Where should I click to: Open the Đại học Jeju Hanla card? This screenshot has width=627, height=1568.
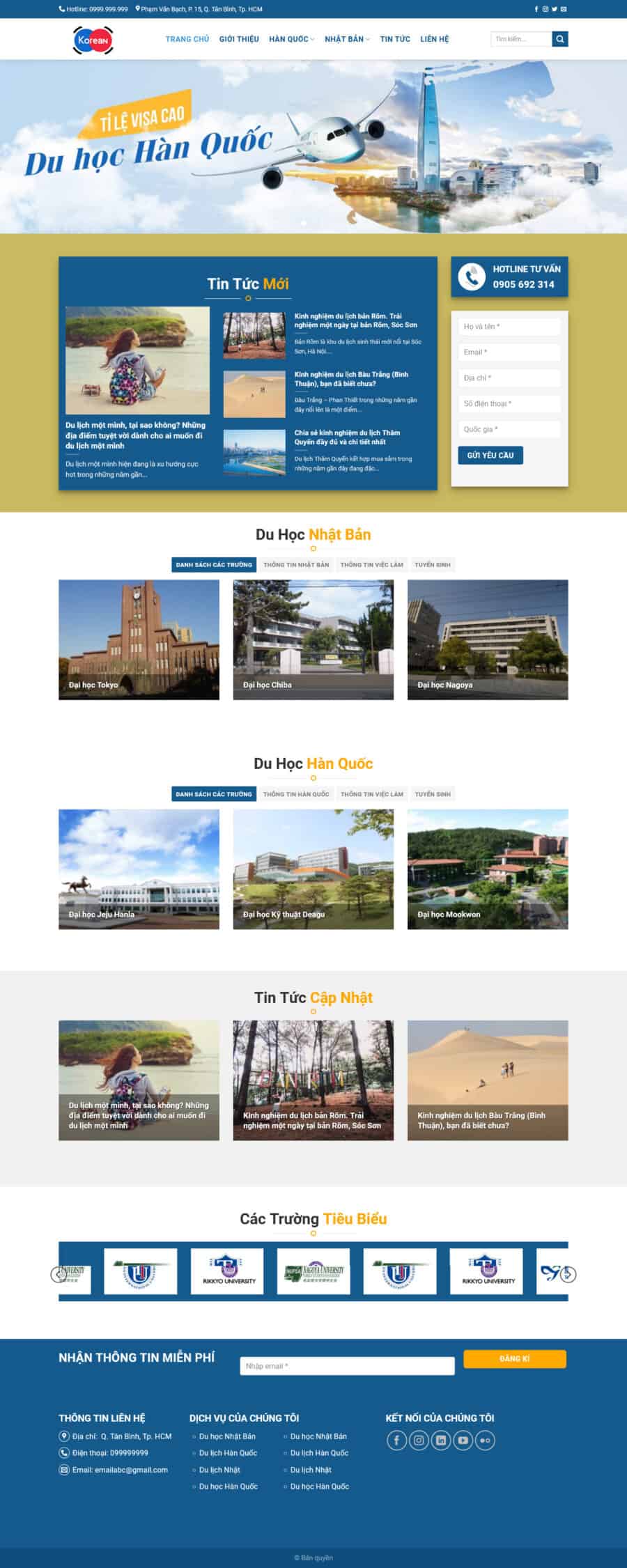139,869
